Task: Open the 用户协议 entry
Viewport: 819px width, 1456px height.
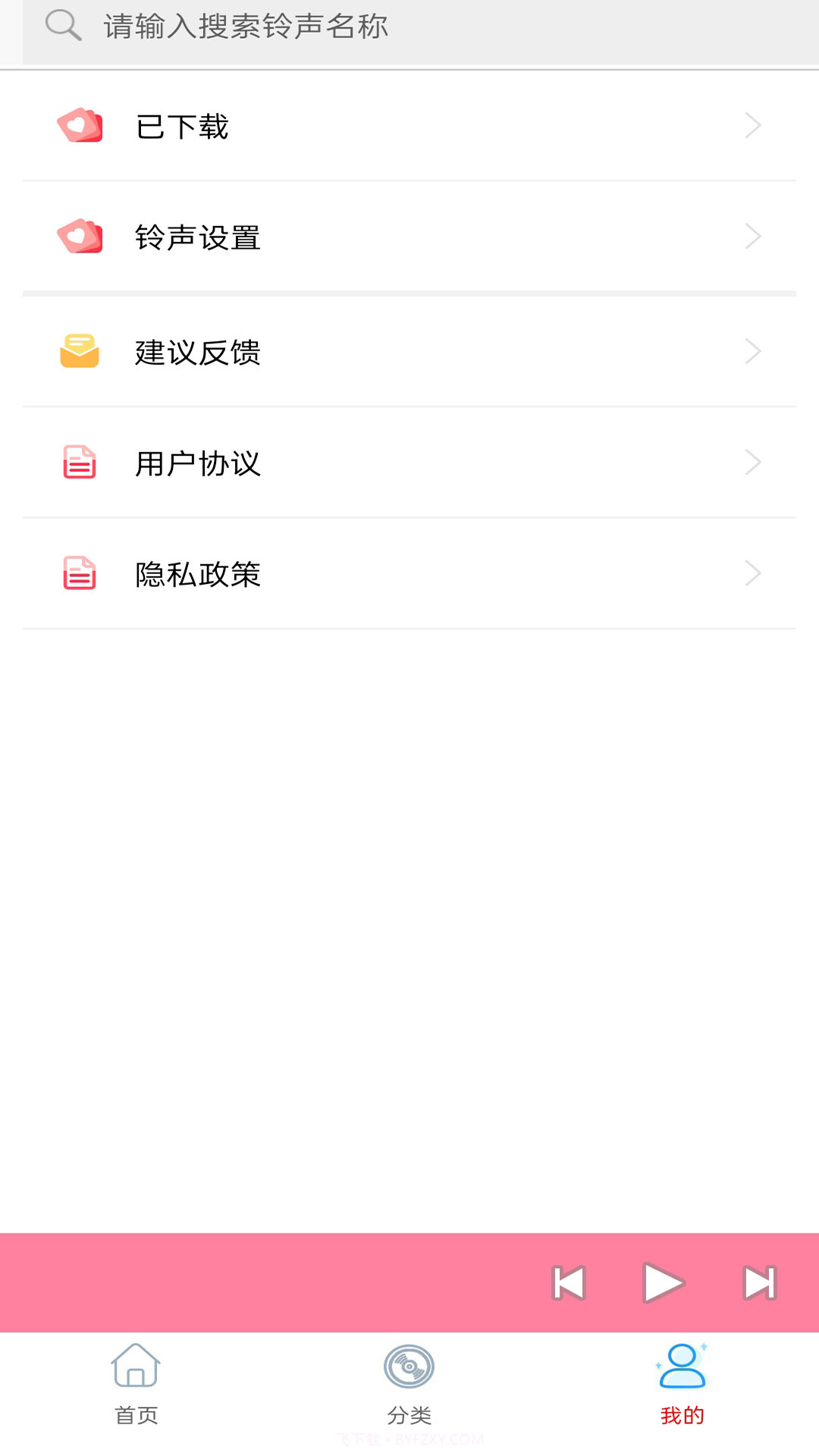Action: (303, 462)
